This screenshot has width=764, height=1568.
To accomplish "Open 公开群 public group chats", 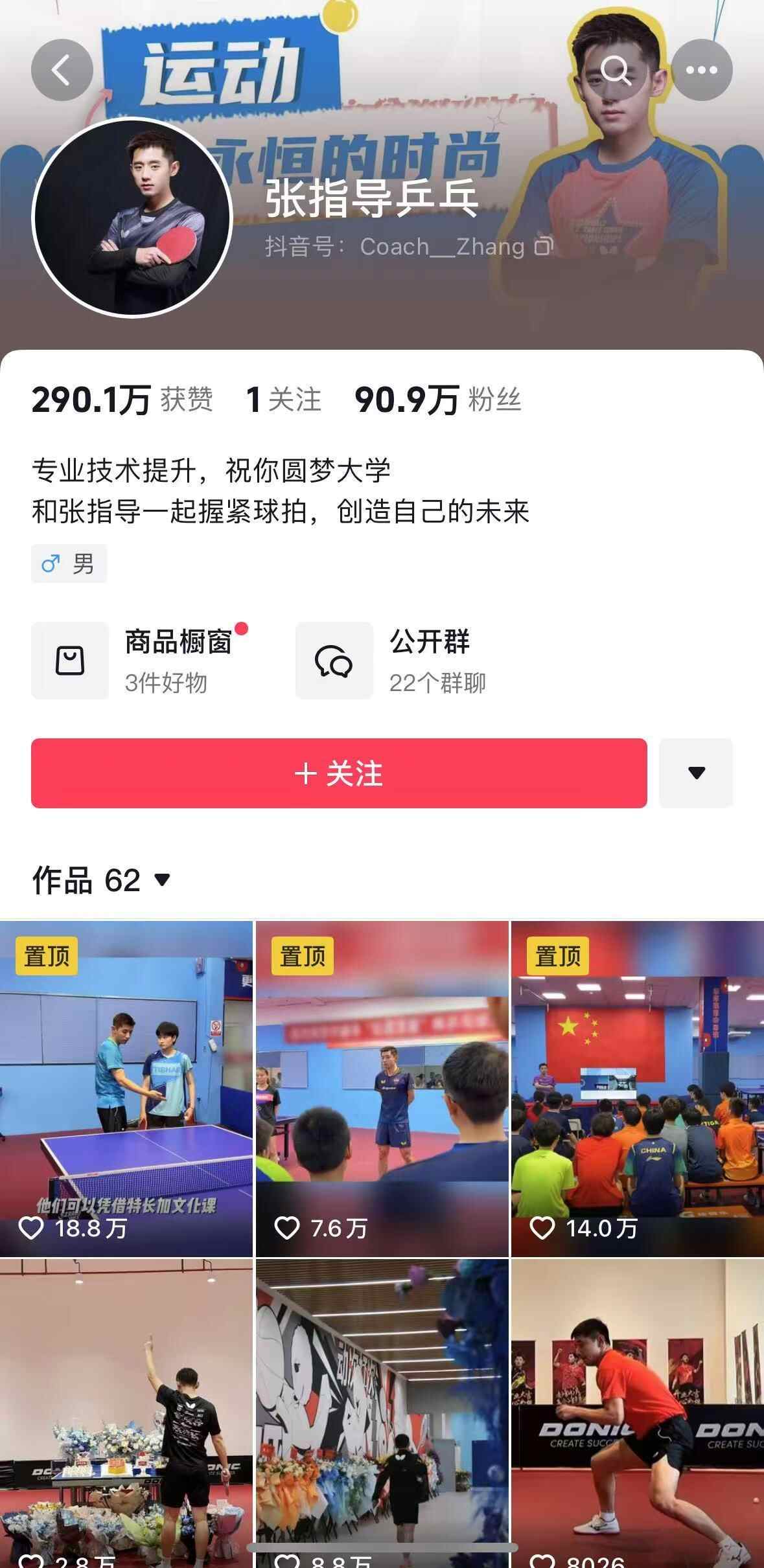I will tap(391, 661).
